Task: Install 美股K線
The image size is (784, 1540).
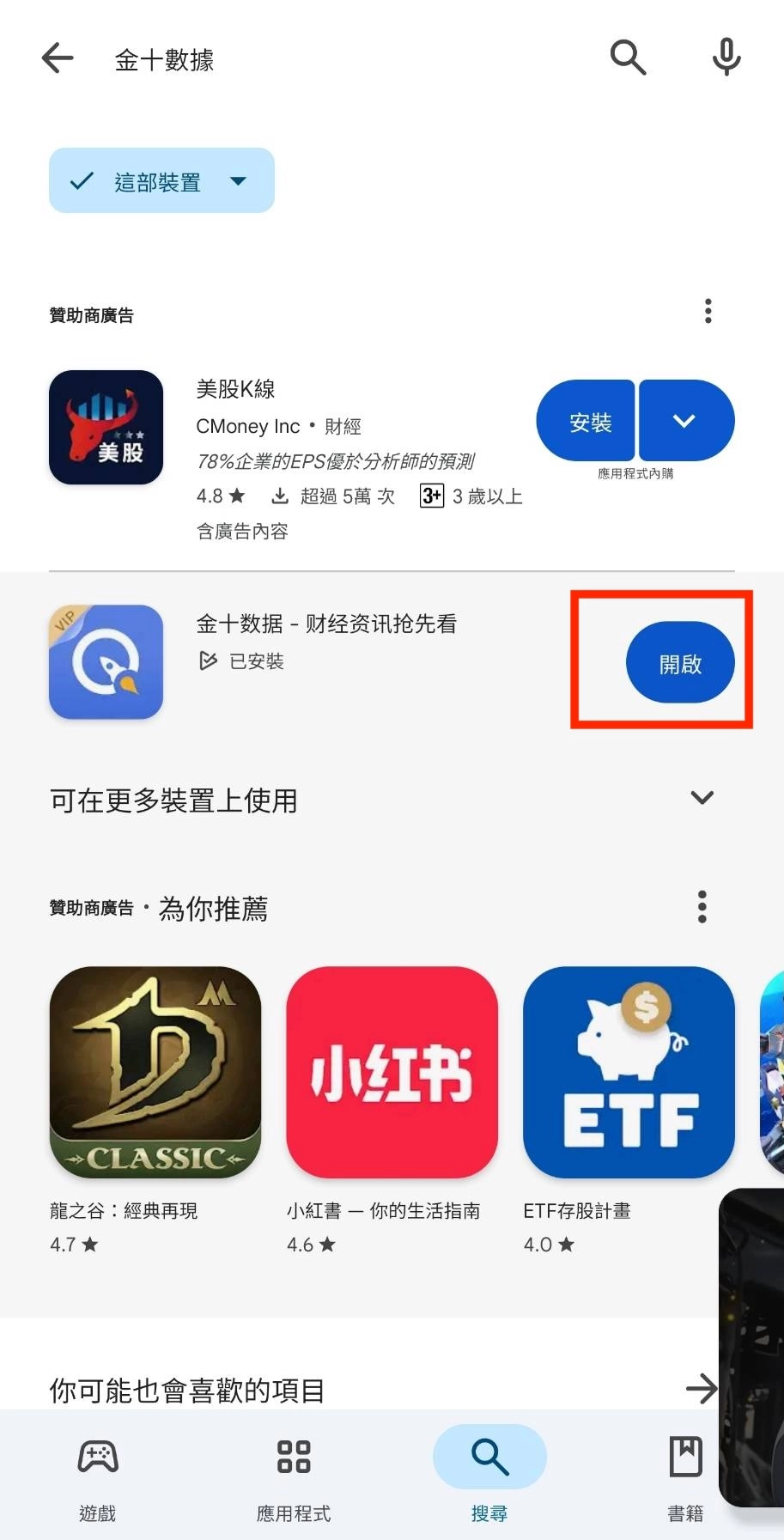Action: coord(588,422)
